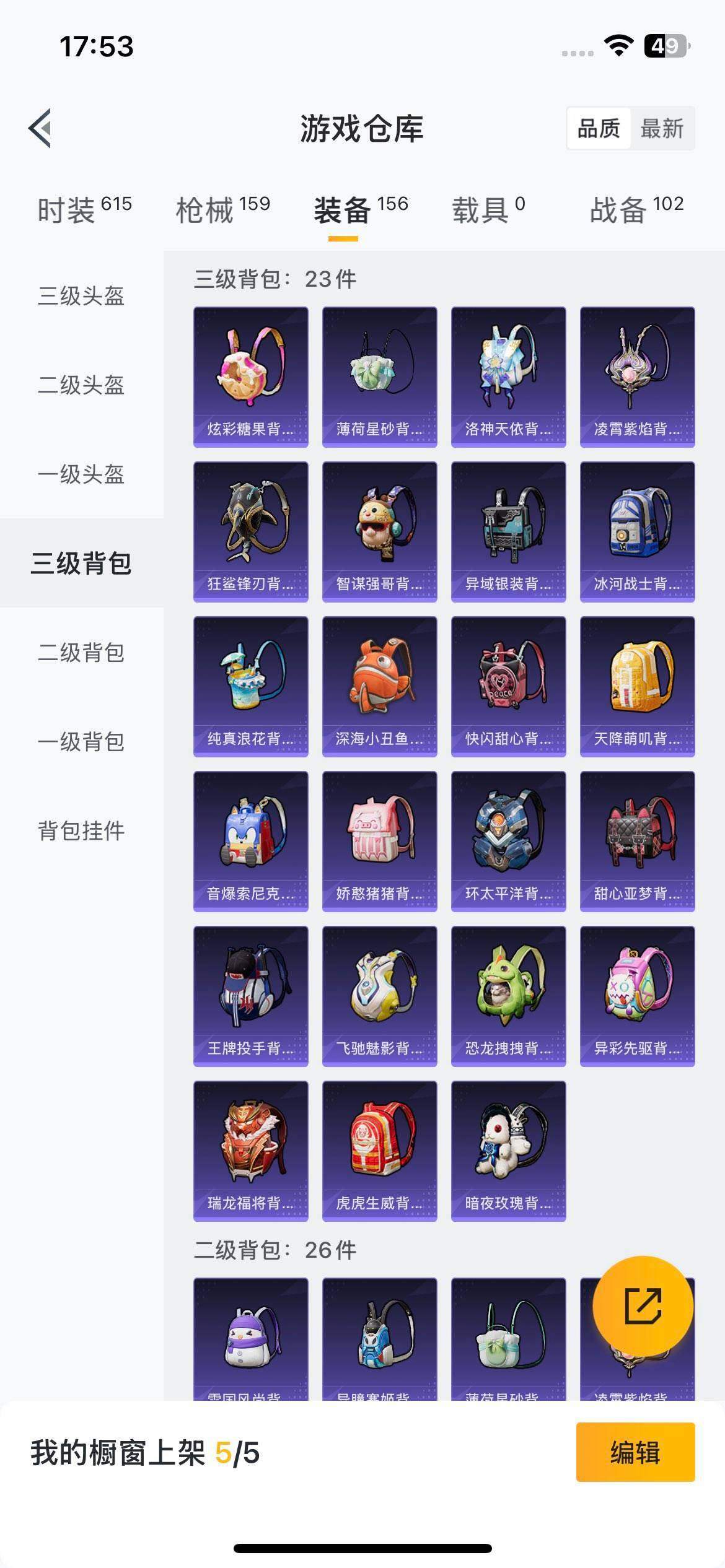Open the 一级头盔 category in sidebar
Viewport: 725px width, 1568px height.
[x=82, y=475]
